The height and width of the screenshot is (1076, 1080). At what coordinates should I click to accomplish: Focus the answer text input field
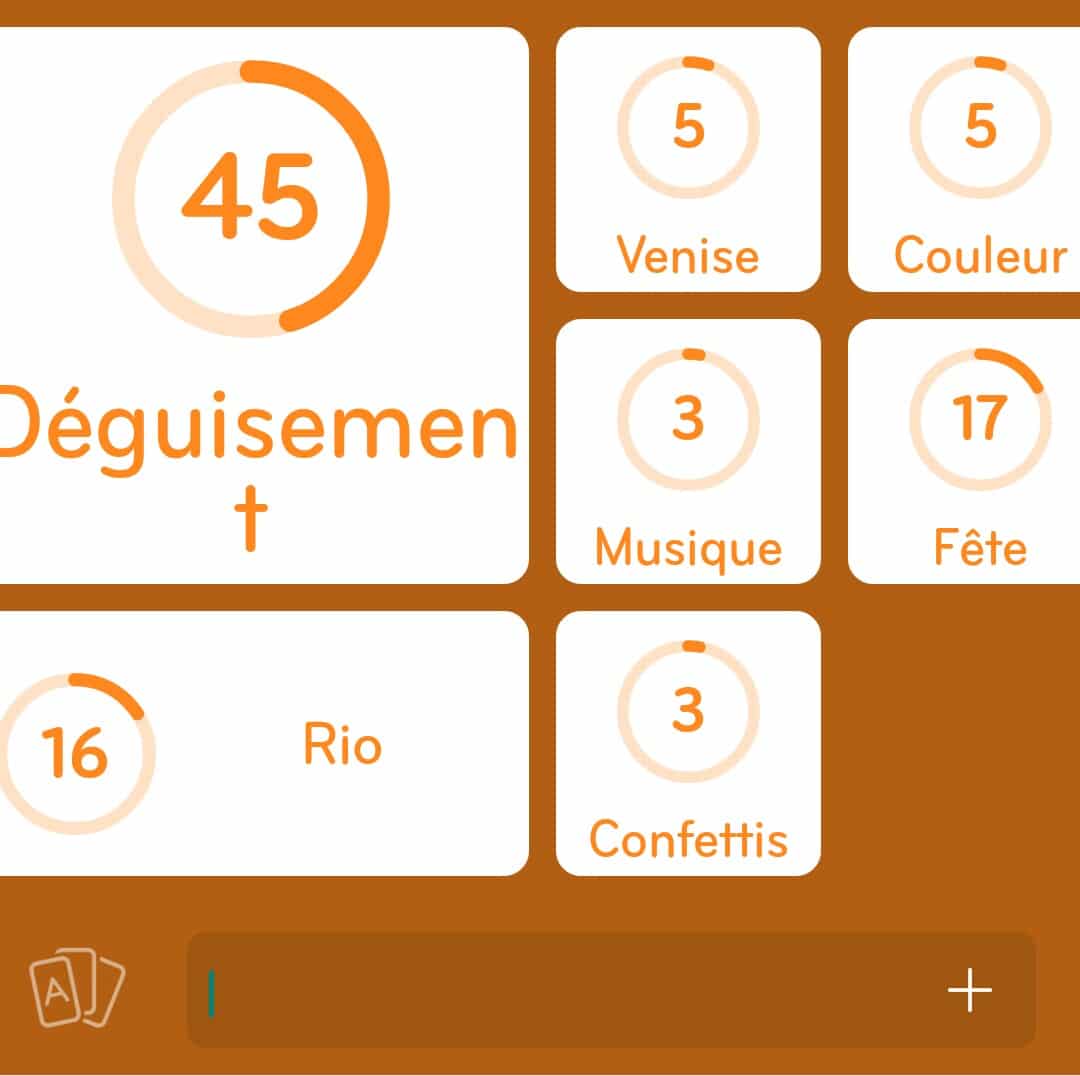pos(560,990)
